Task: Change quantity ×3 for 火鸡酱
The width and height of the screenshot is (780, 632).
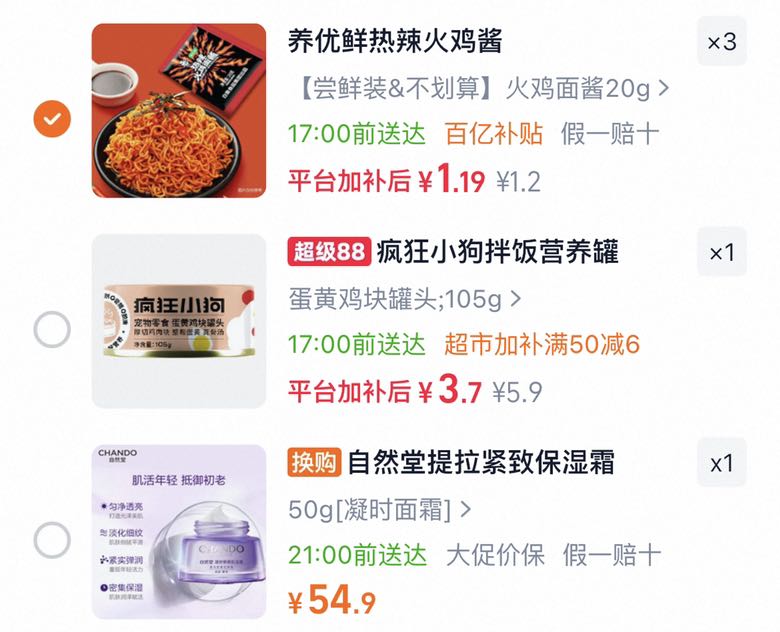Action: [722, 41]
